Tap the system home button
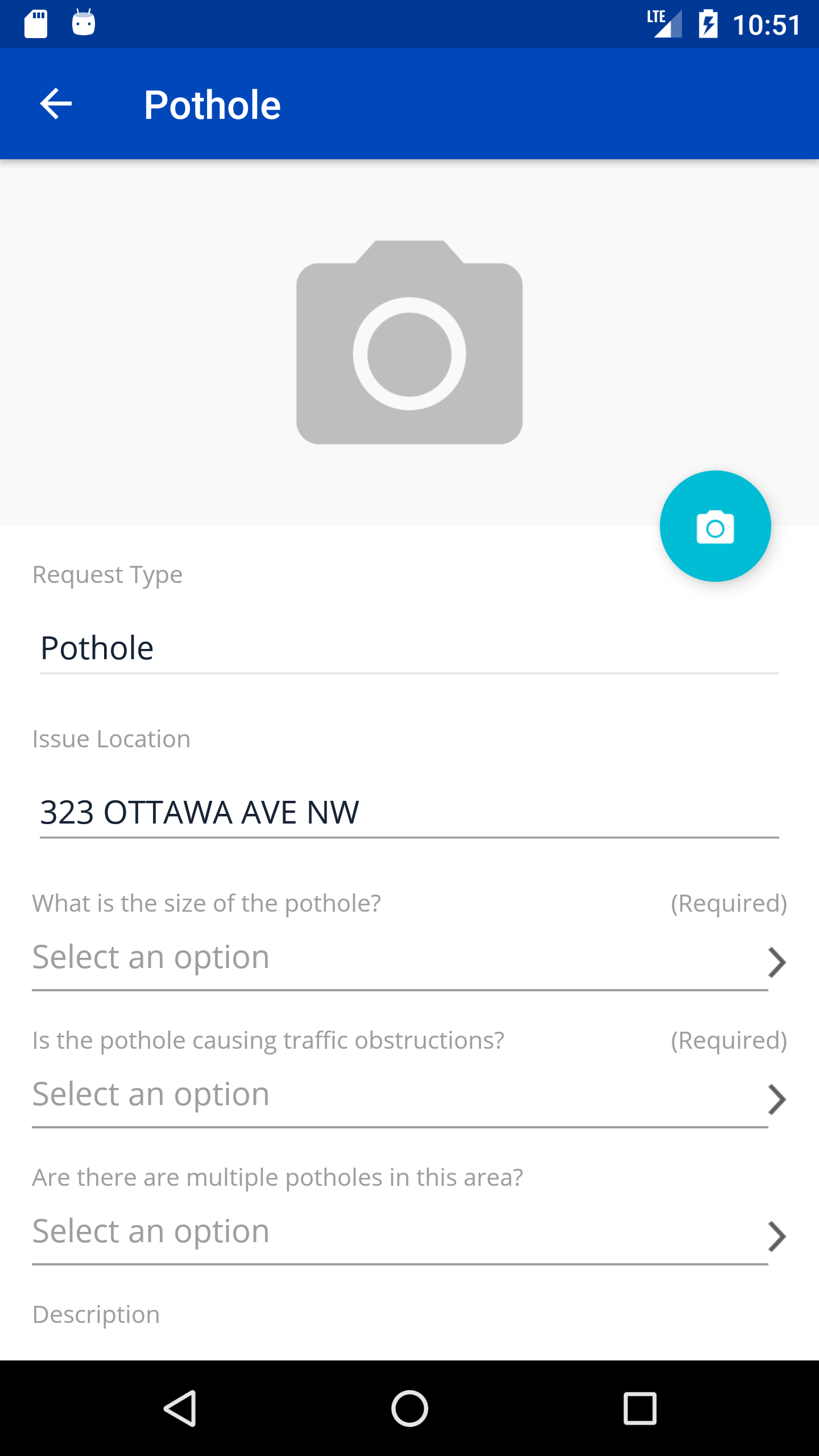The image size is (819, 1456). pyautogui.click(x=409, y=1408)
